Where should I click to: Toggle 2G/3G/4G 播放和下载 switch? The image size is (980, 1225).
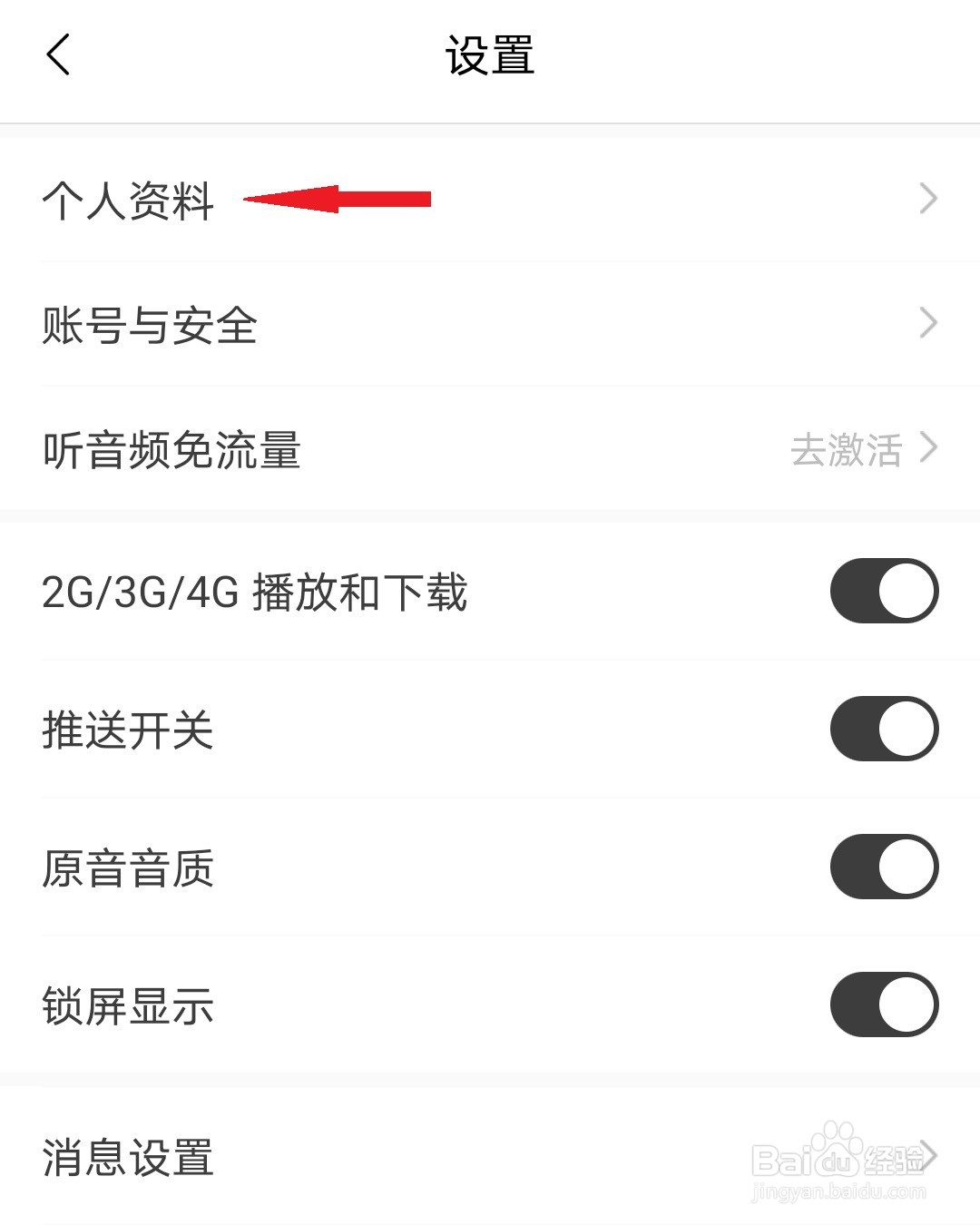point(884,592)
